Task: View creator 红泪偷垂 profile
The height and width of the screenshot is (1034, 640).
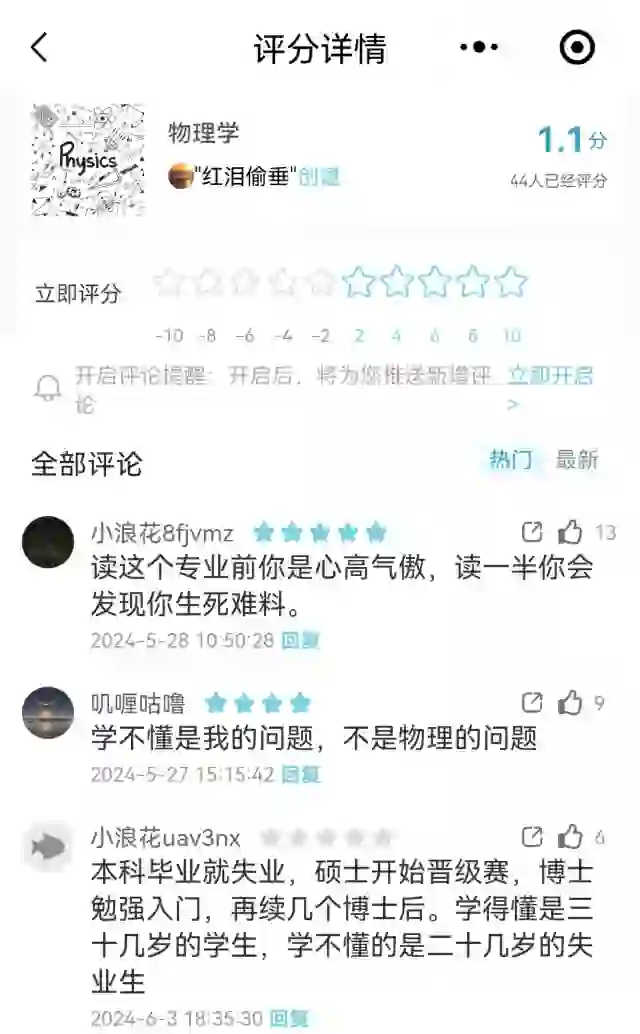Action: 234,177
